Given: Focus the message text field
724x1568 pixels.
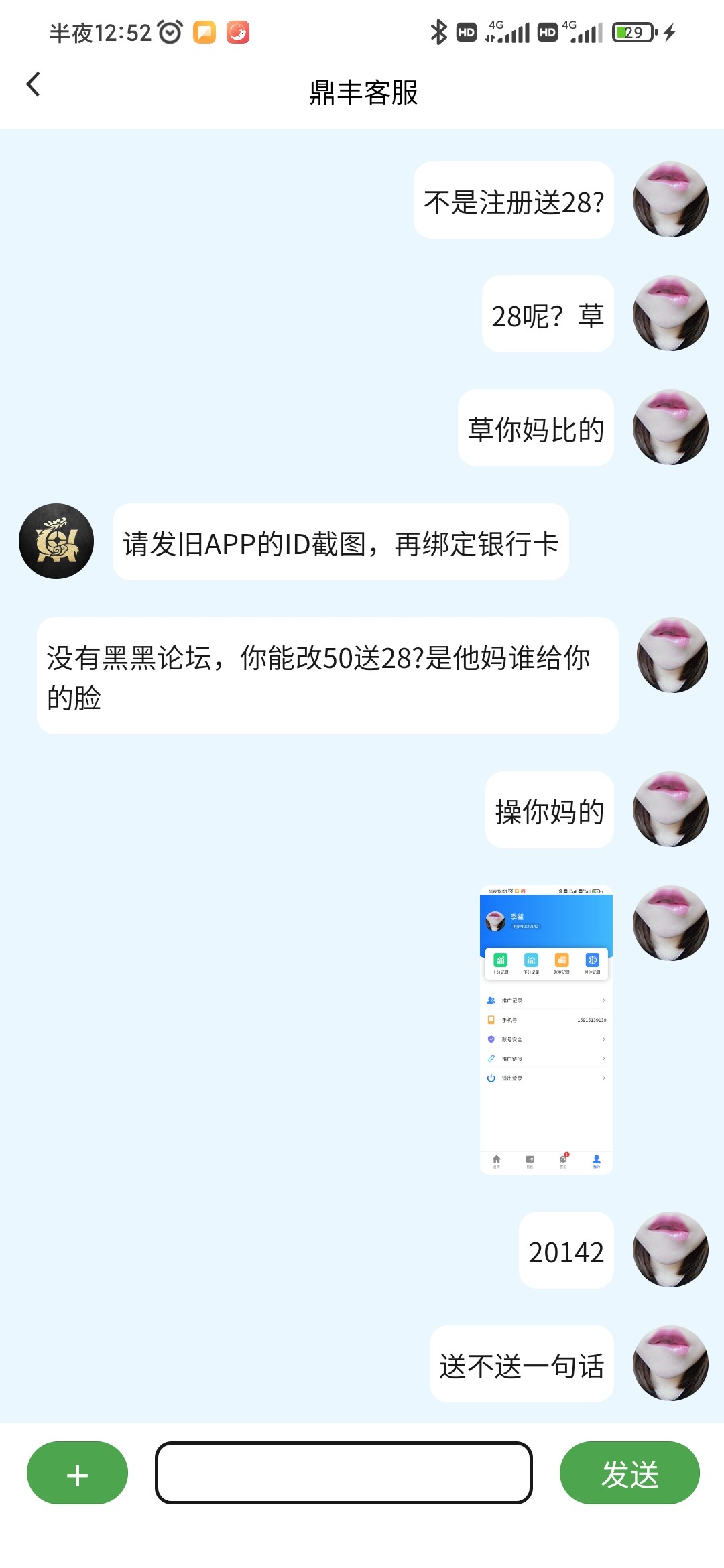Looking at the screenshot, I should (343, 1473).
